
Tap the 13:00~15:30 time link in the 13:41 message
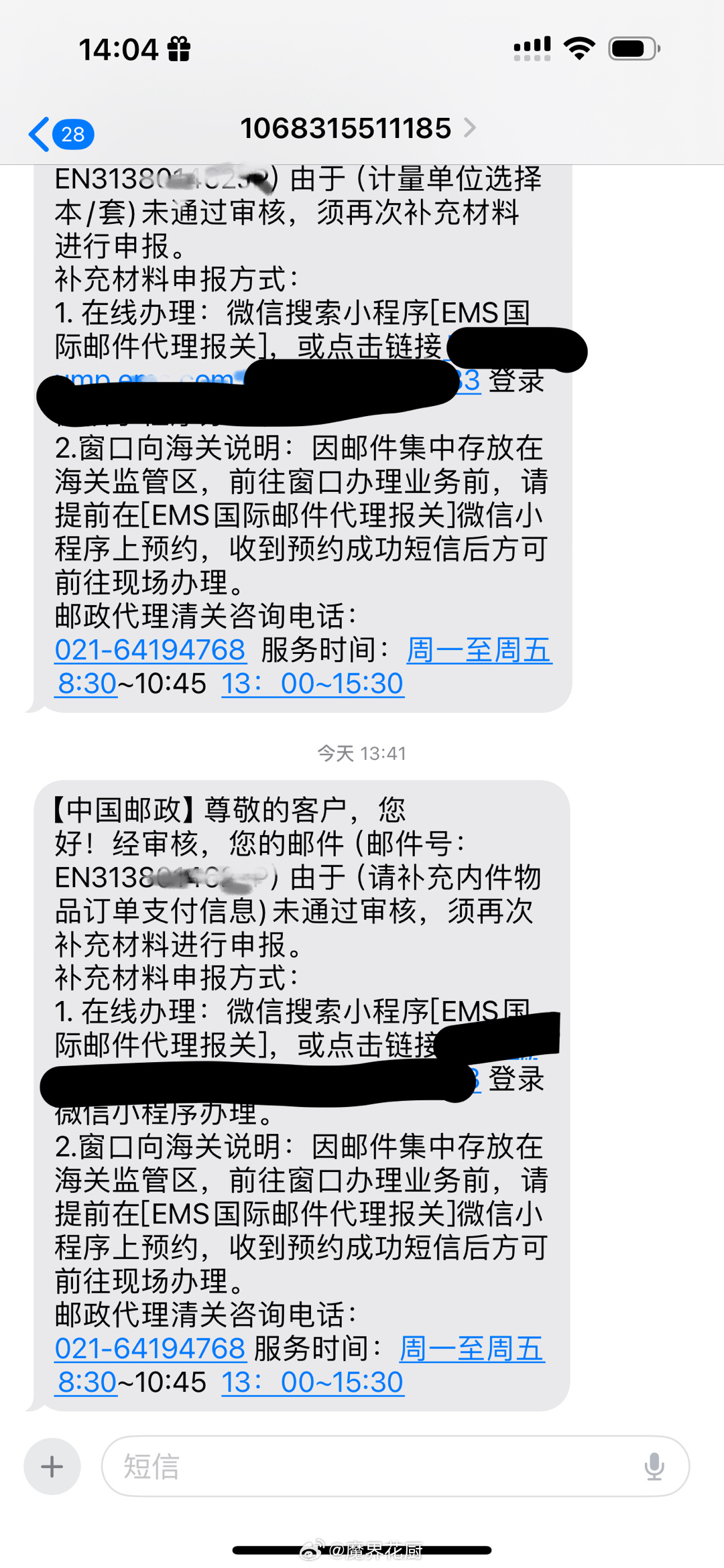312,1382
